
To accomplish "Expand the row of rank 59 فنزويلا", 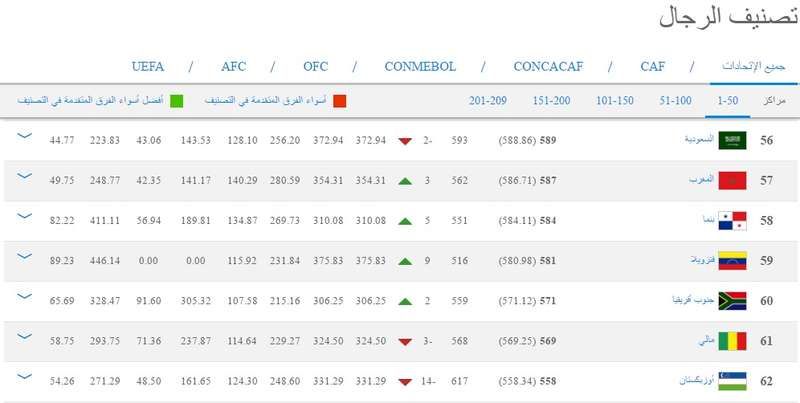I will [24, 257].
